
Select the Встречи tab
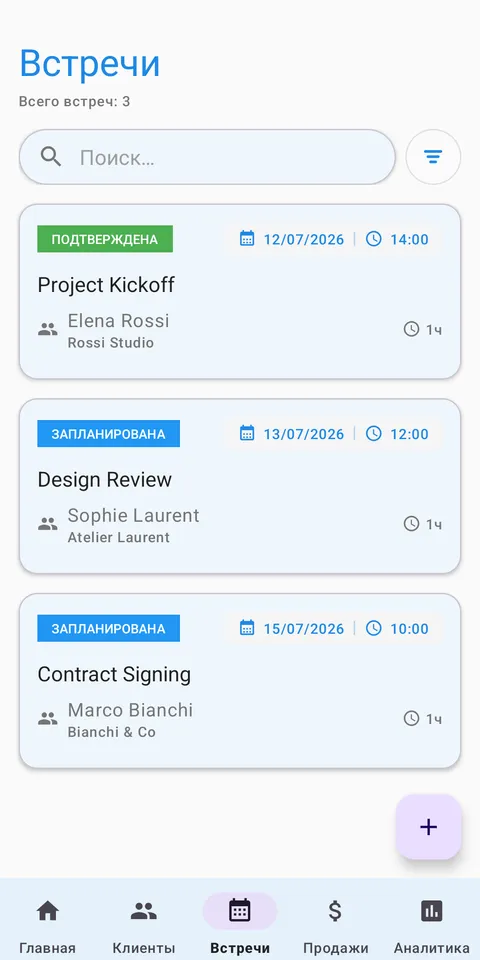coord(240,923)
